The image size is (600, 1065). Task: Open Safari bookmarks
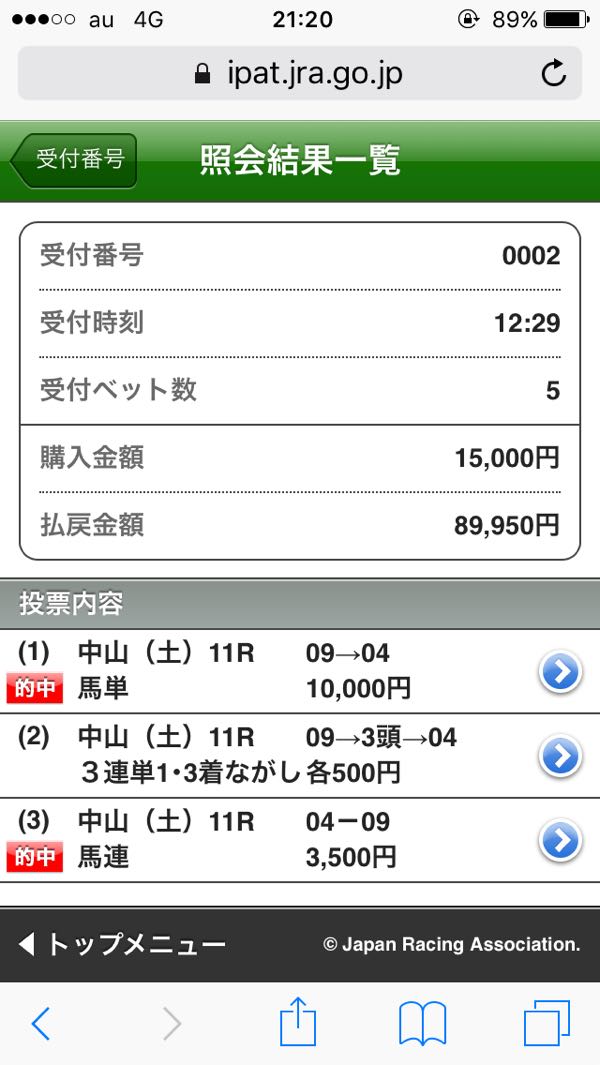coord(422,1023)
